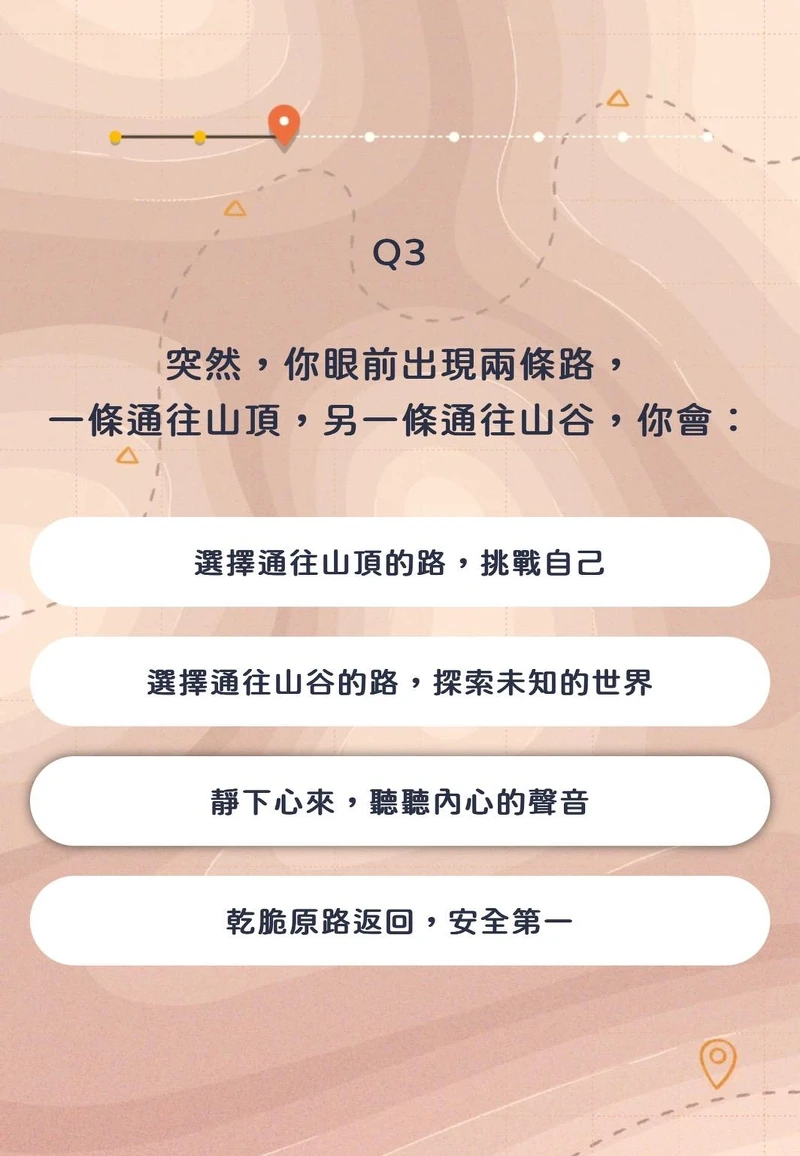
Task: Choose 選擇通往山谷的路，探索未知的世界 option
Action: click(400, 682)
